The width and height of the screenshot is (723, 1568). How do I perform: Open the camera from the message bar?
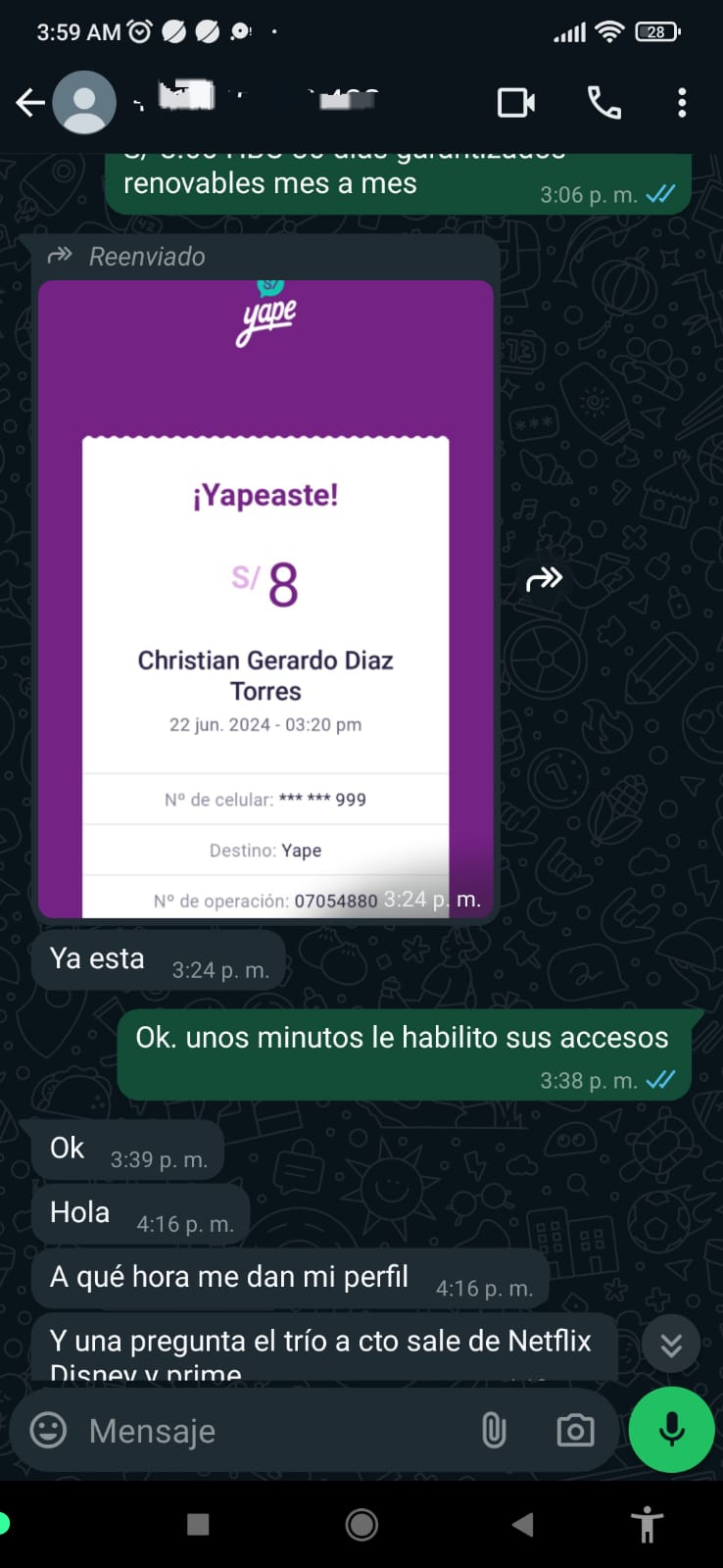pos(575,1431)
